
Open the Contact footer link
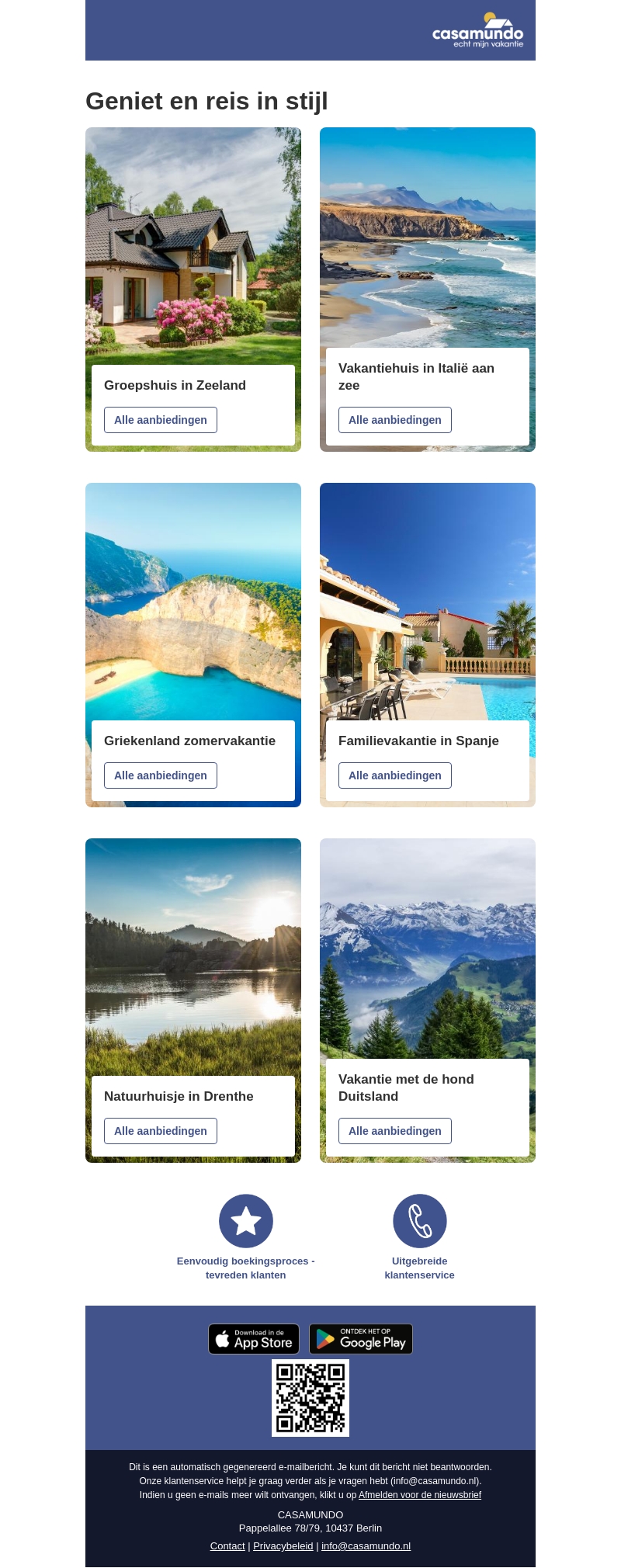point(227,1546)
